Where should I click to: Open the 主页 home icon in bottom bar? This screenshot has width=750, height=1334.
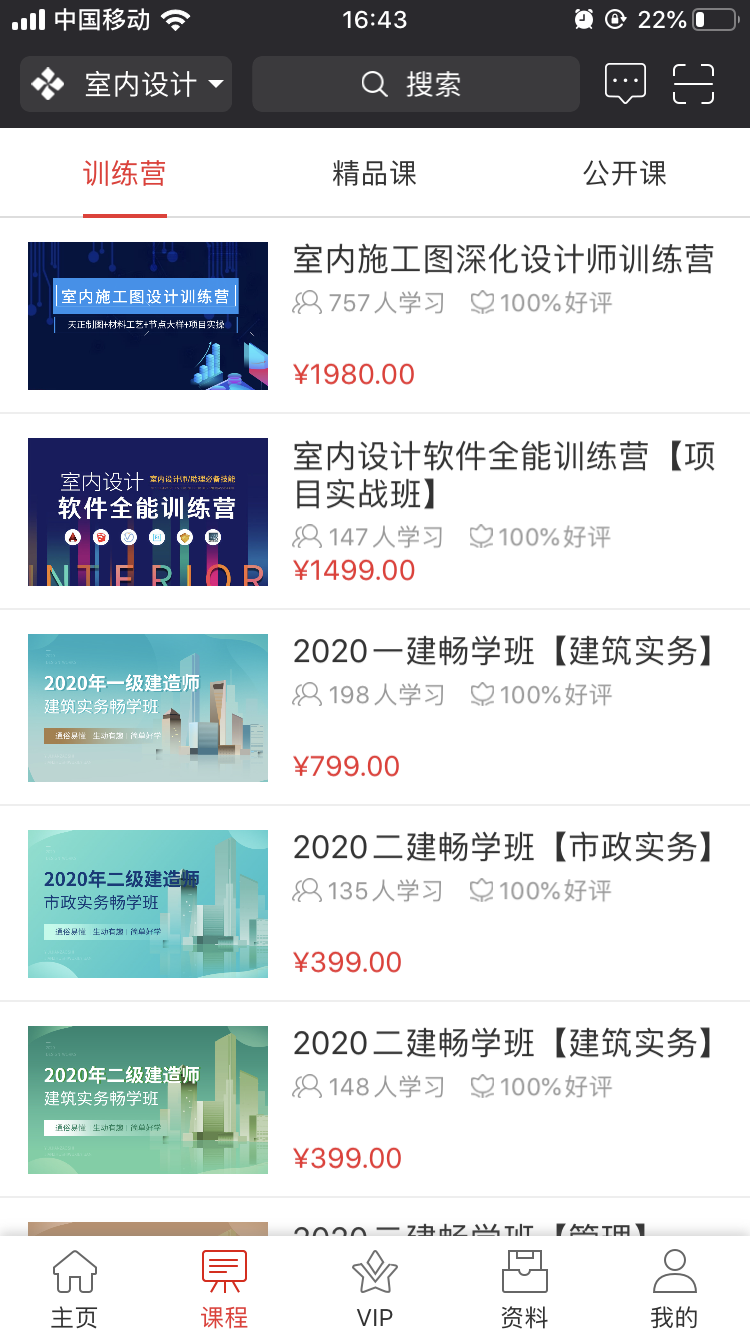pos(73,1285)
